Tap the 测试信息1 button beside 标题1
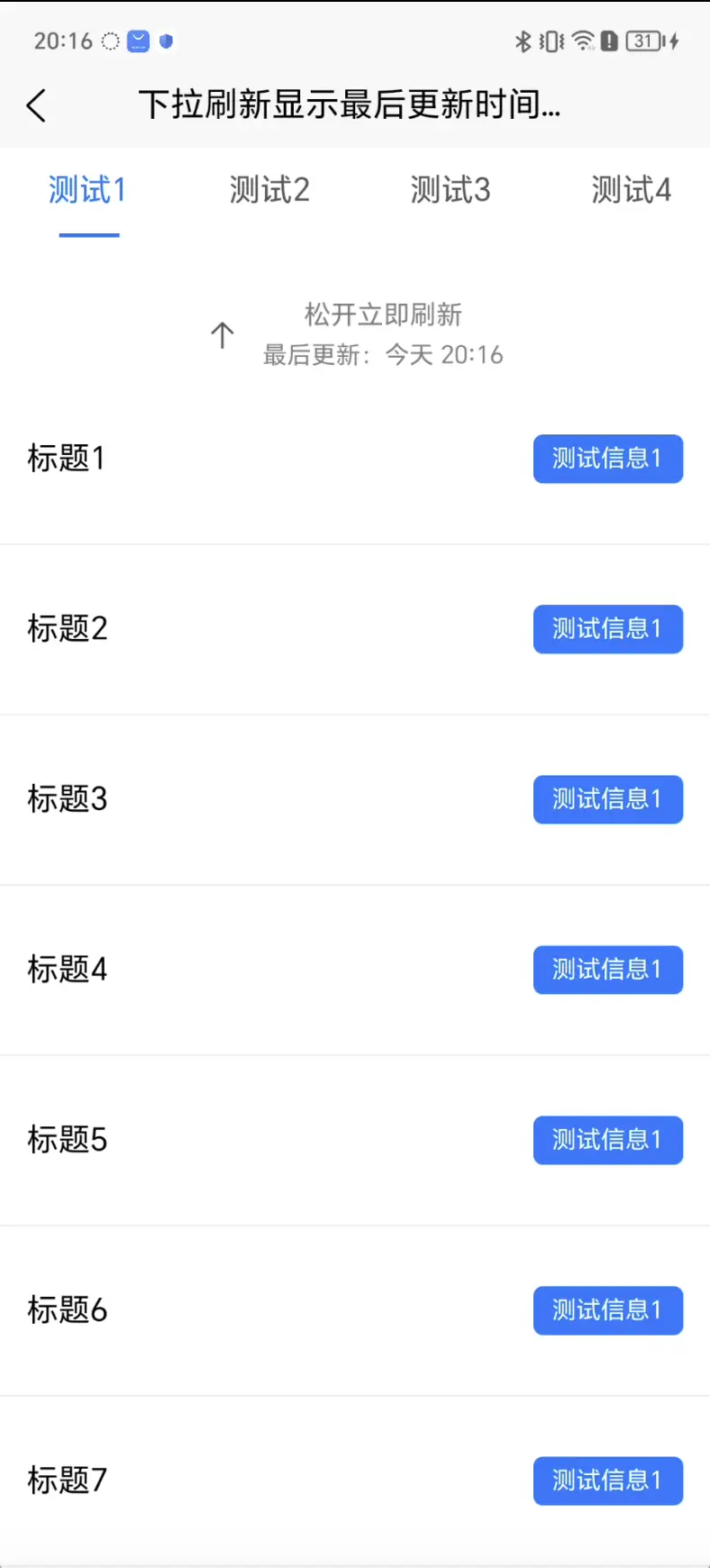Screen dimensions: 710x1568 tap(607, 459)
